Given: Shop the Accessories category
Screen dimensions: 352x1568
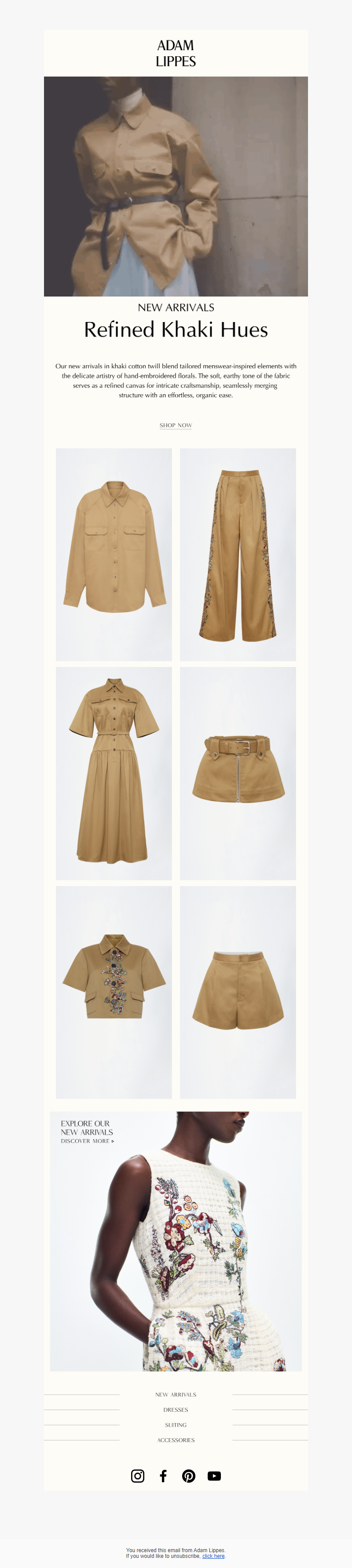Looking at the screenshot, I should [176, 1440].
